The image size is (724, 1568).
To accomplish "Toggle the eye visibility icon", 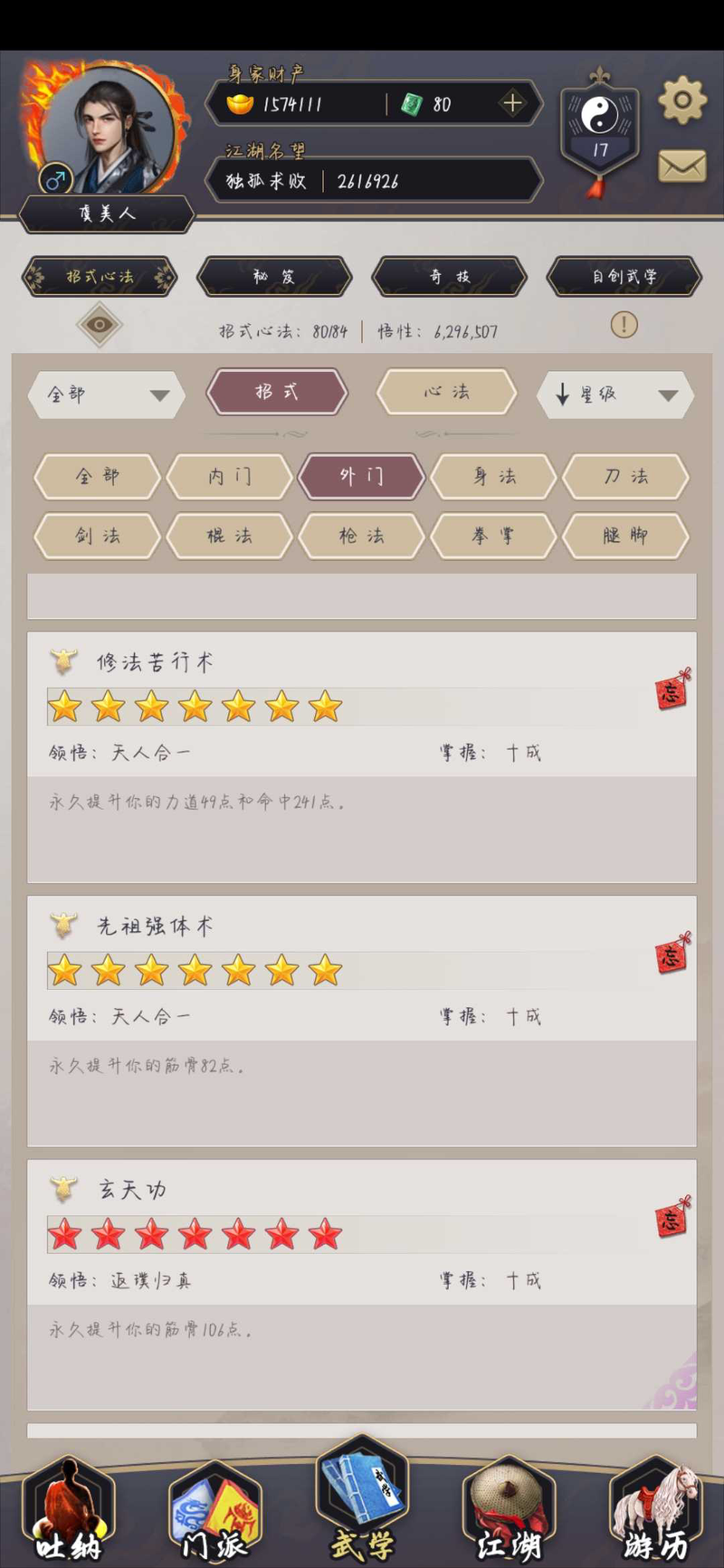I will tap(100, 325).
